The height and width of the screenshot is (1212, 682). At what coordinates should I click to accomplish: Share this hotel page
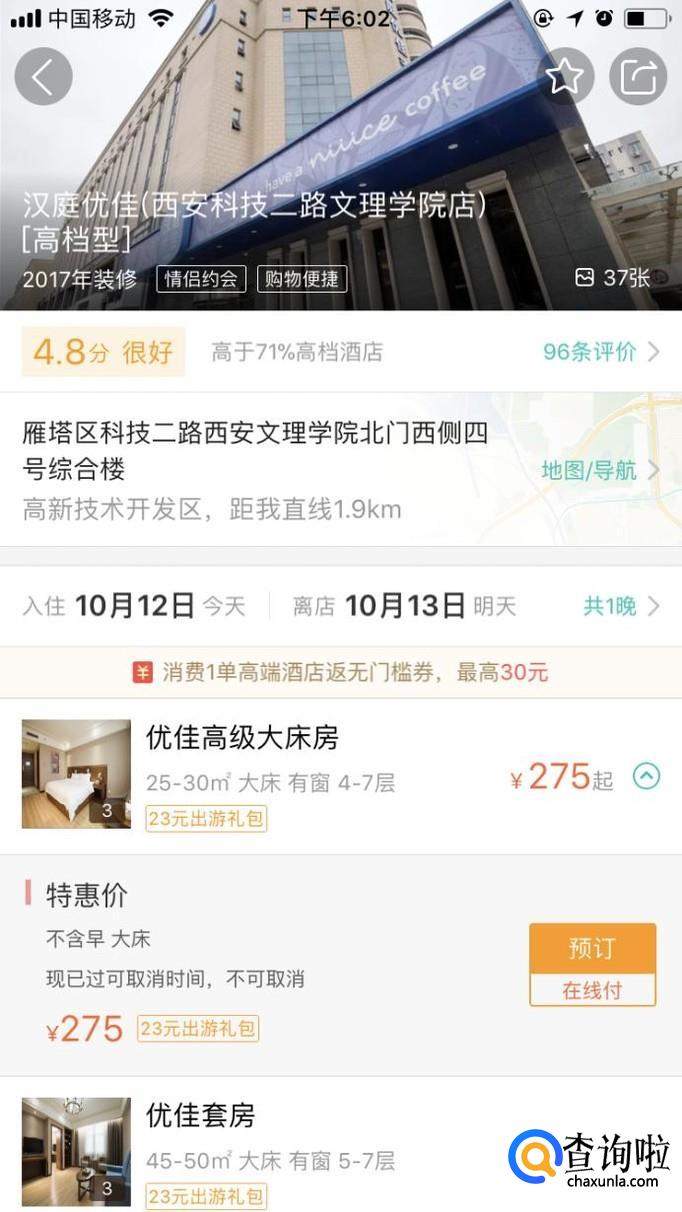pyautogui.click(x=637, y=77)
